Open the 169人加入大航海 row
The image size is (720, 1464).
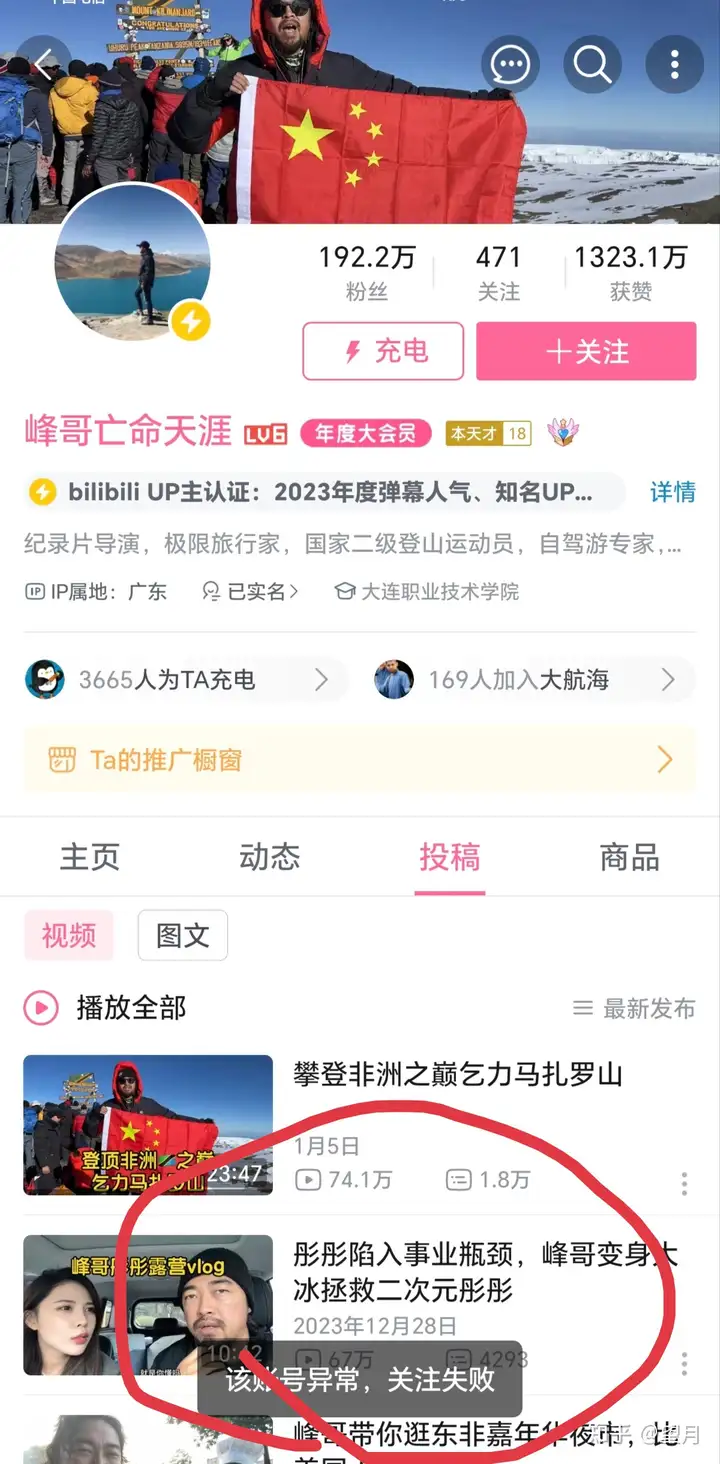point(530,680)
